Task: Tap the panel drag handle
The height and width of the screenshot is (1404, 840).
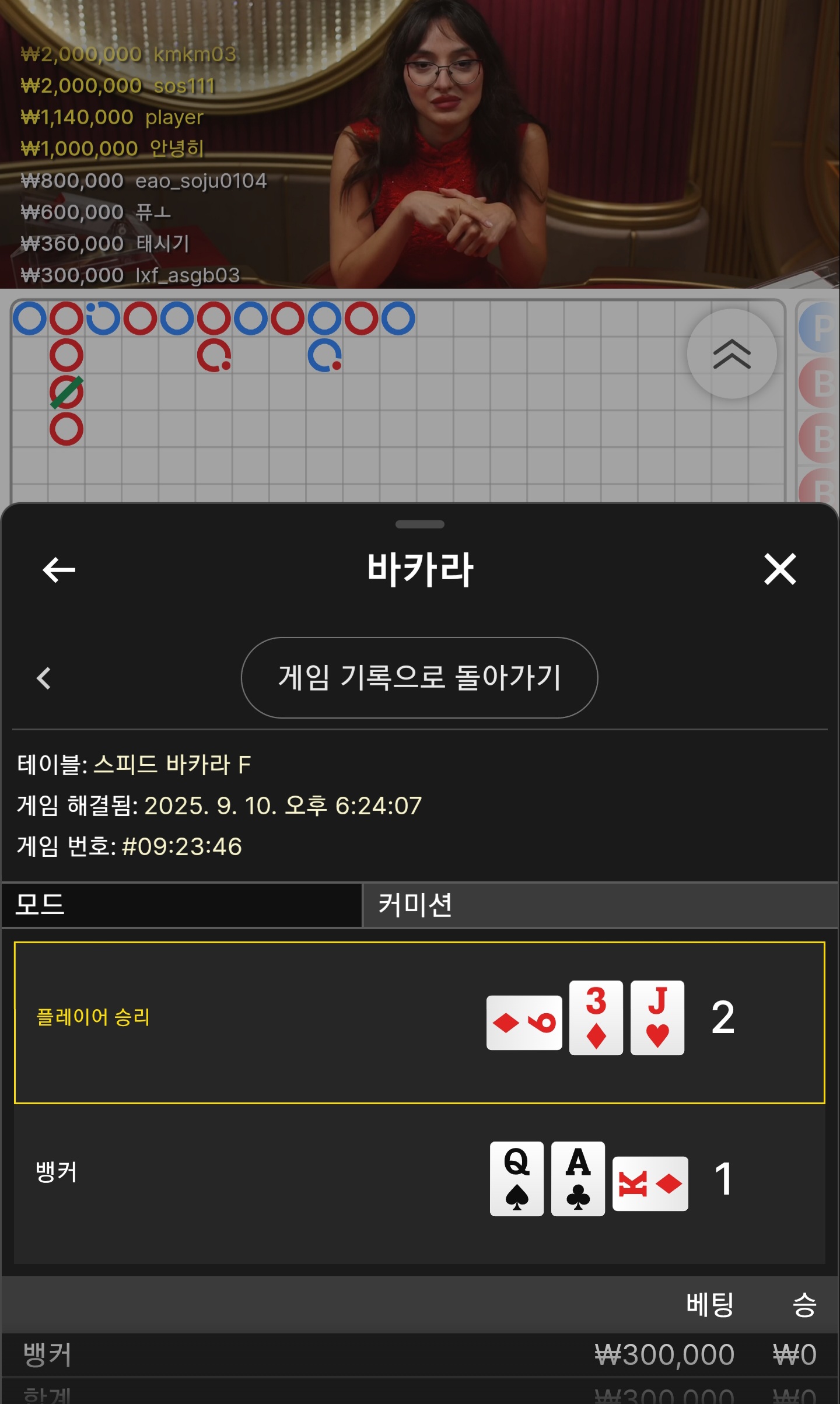Action: (x=420, y=524)
